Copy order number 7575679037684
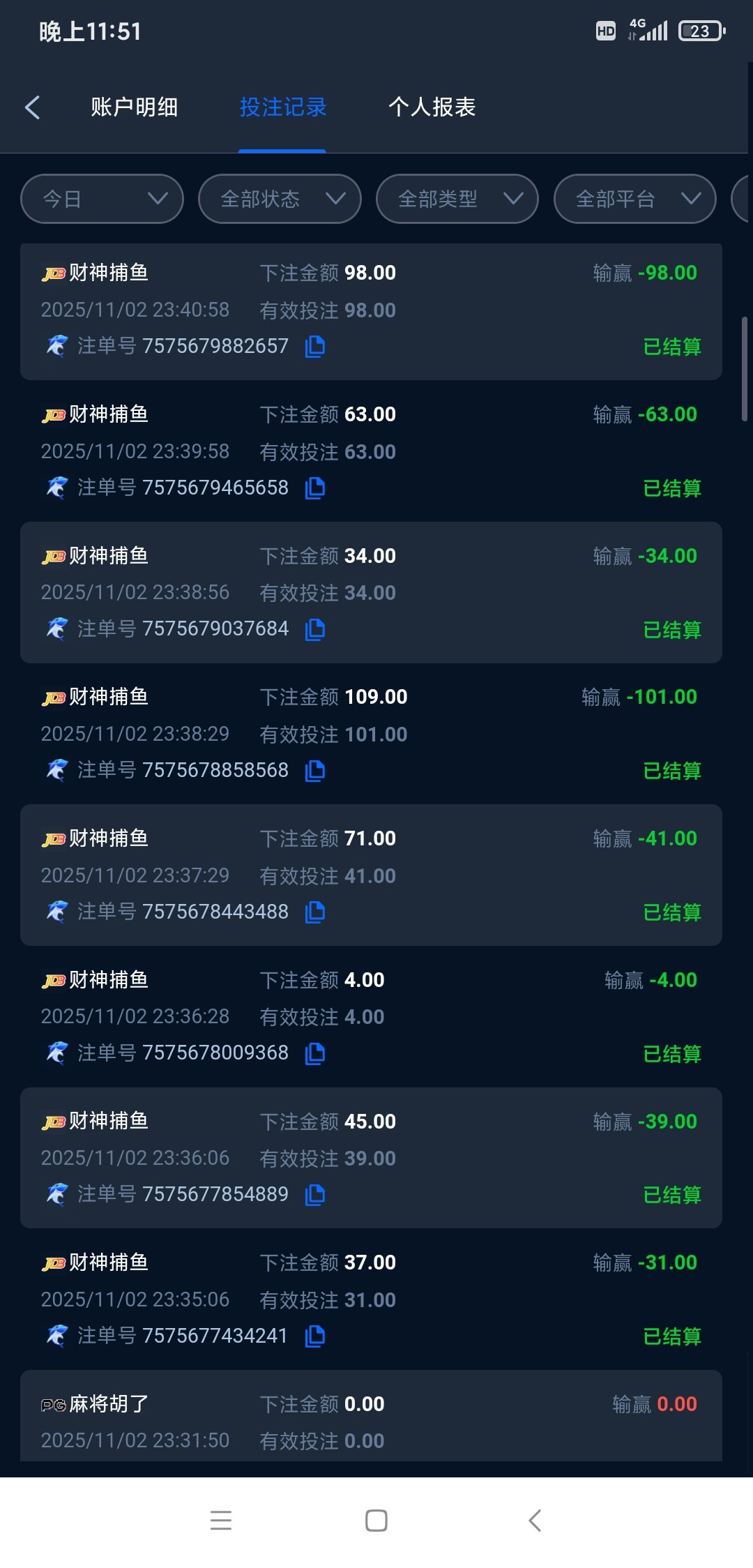Viewport: 753px width, 1568px height. click(x=315, y=629)
